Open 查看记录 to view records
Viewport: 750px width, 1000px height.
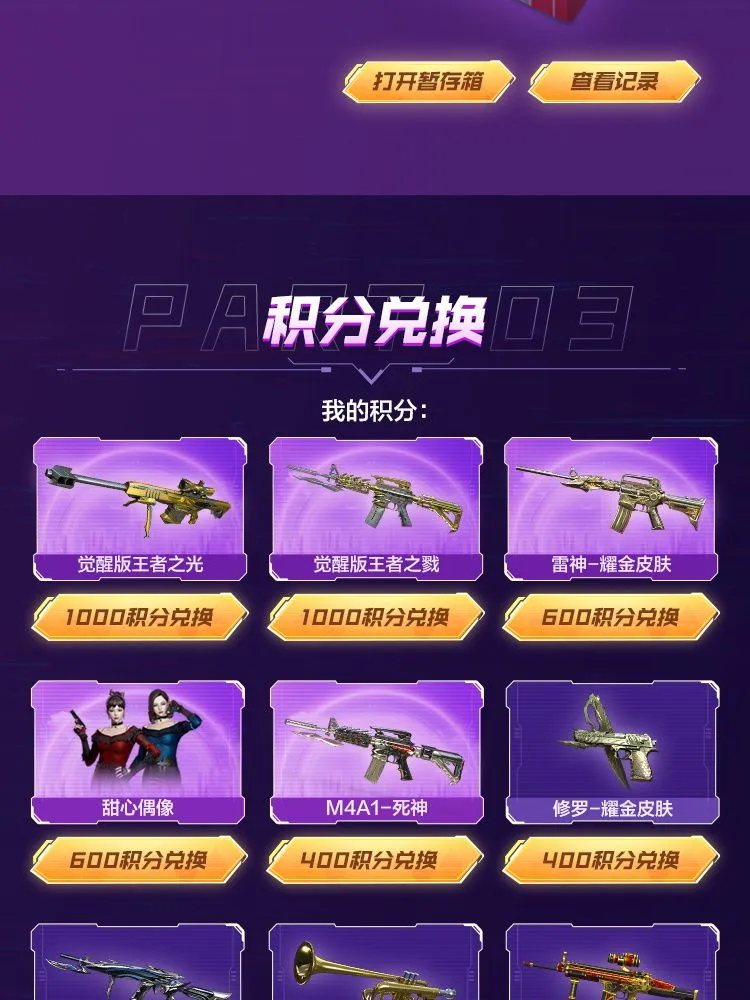[614, 82]
